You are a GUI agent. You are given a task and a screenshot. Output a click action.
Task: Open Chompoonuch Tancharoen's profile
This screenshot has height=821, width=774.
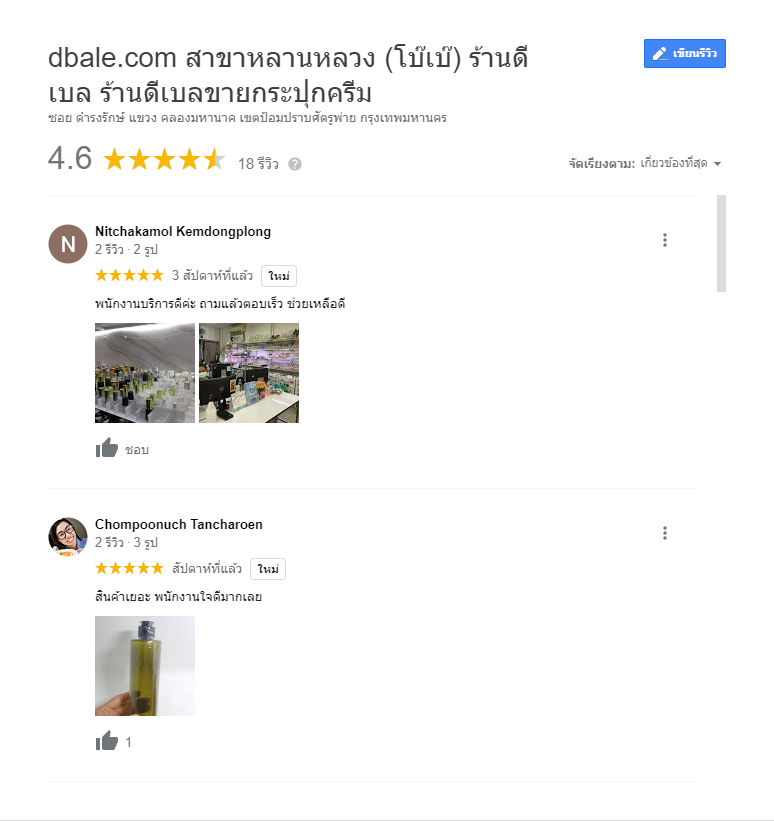click(x=178, y=525)
